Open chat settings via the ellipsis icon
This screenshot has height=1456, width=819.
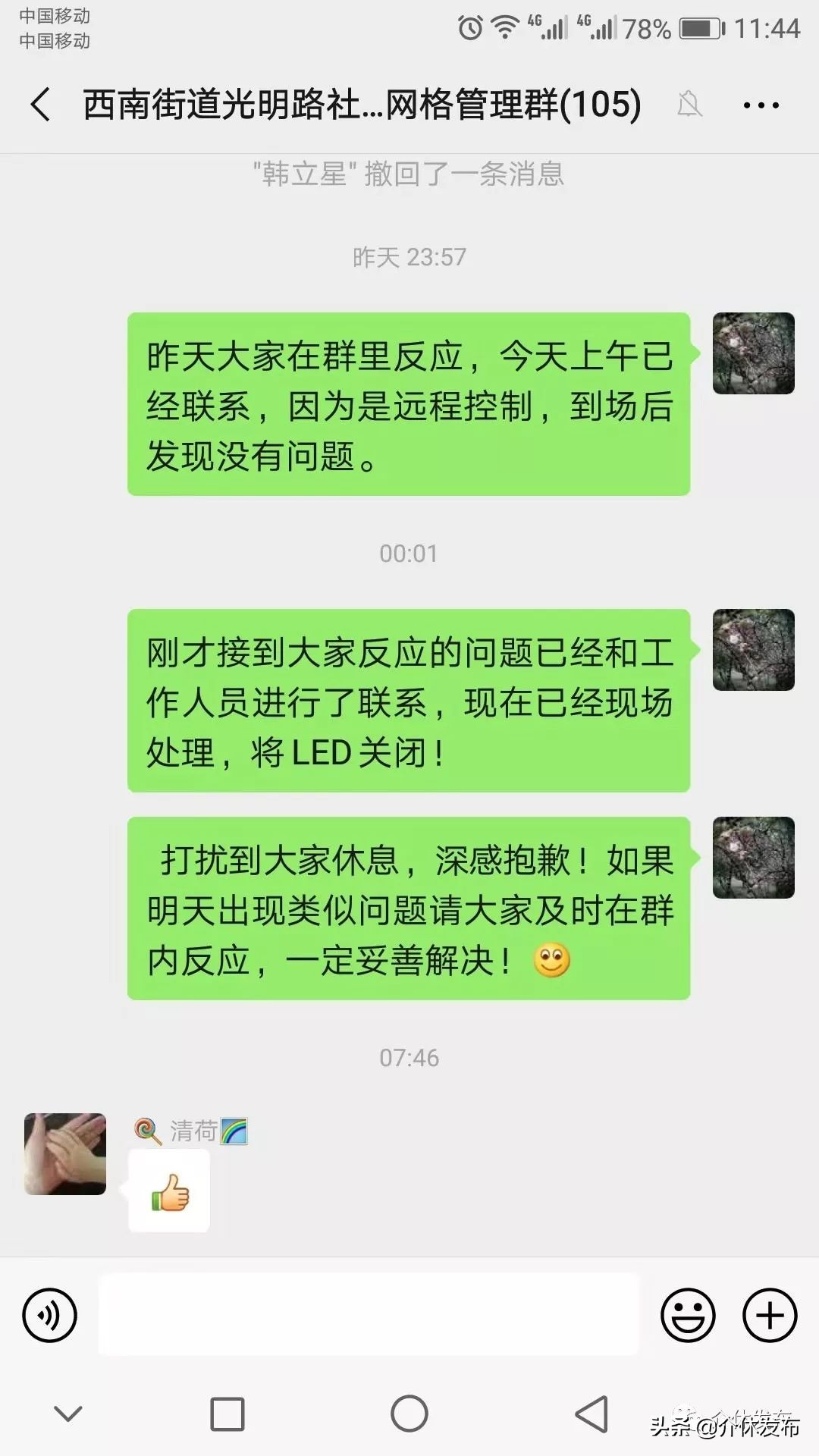coord(762,106)
